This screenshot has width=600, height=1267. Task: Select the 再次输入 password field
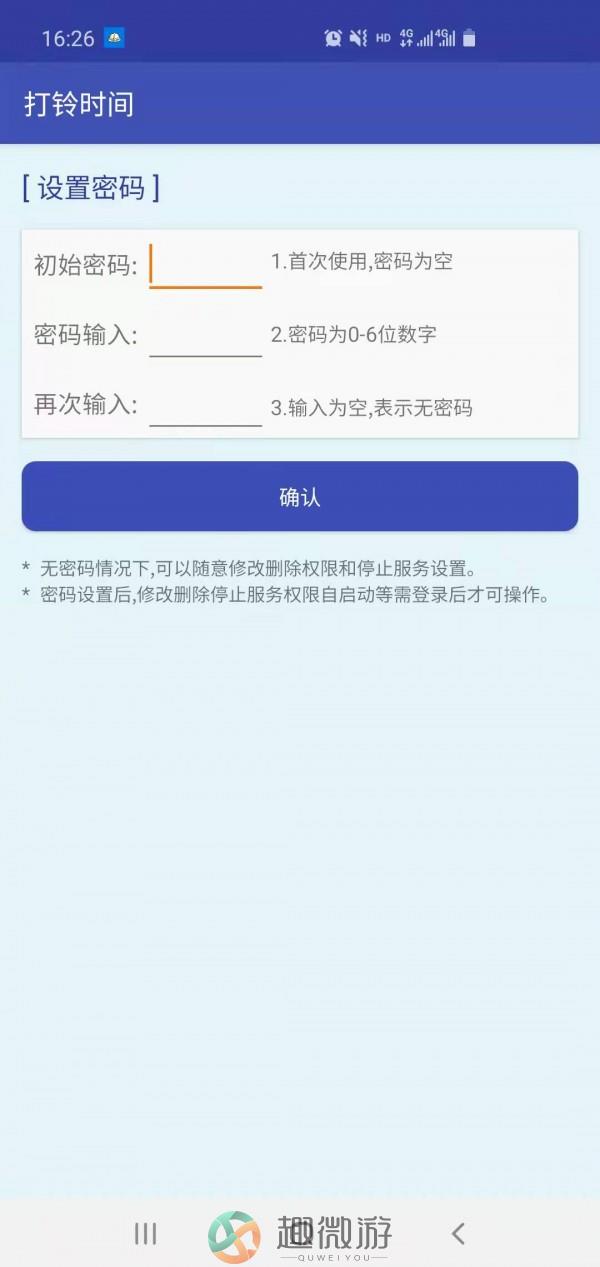205,406
